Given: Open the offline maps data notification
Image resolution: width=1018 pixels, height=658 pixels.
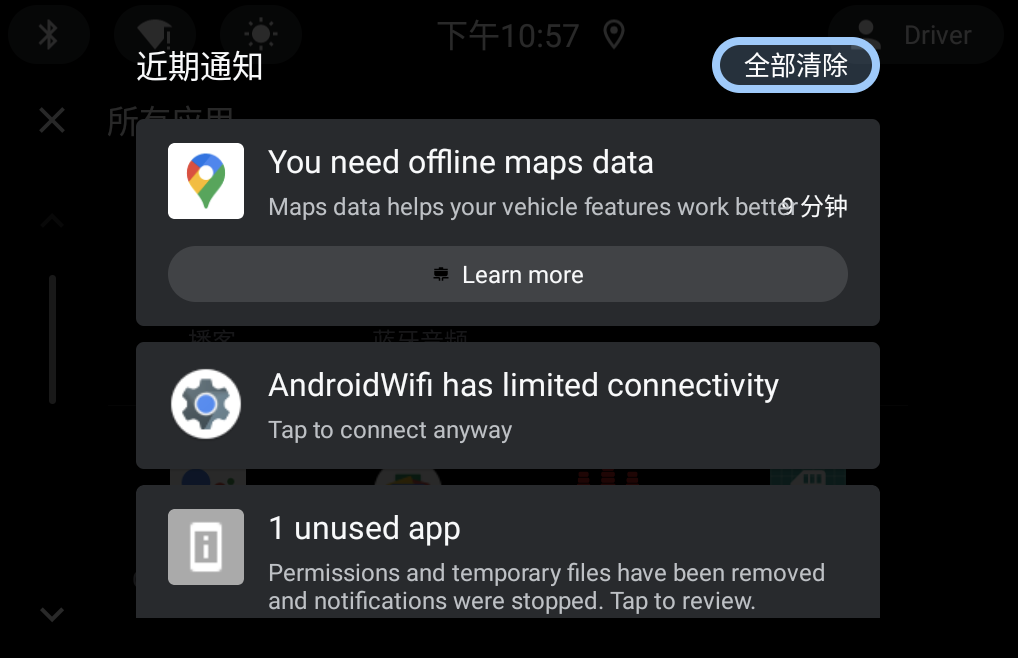Looking at the screenshot, I should click(507, 182).
